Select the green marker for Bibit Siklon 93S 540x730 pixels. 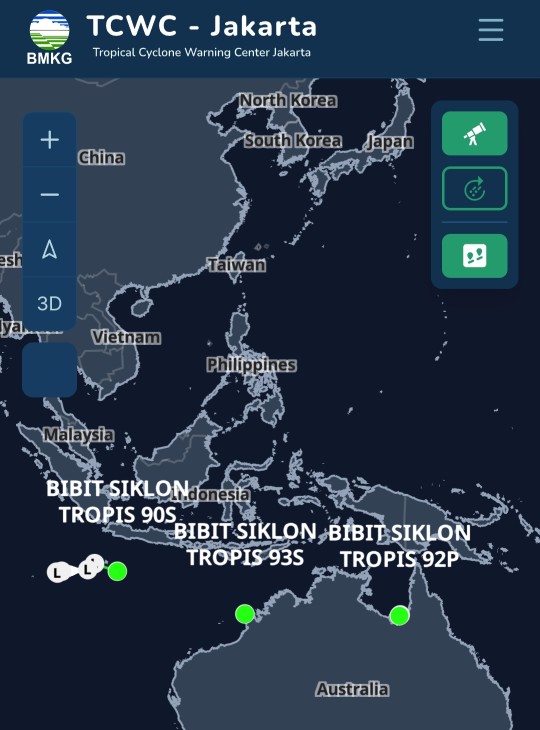tap(245, 614)
